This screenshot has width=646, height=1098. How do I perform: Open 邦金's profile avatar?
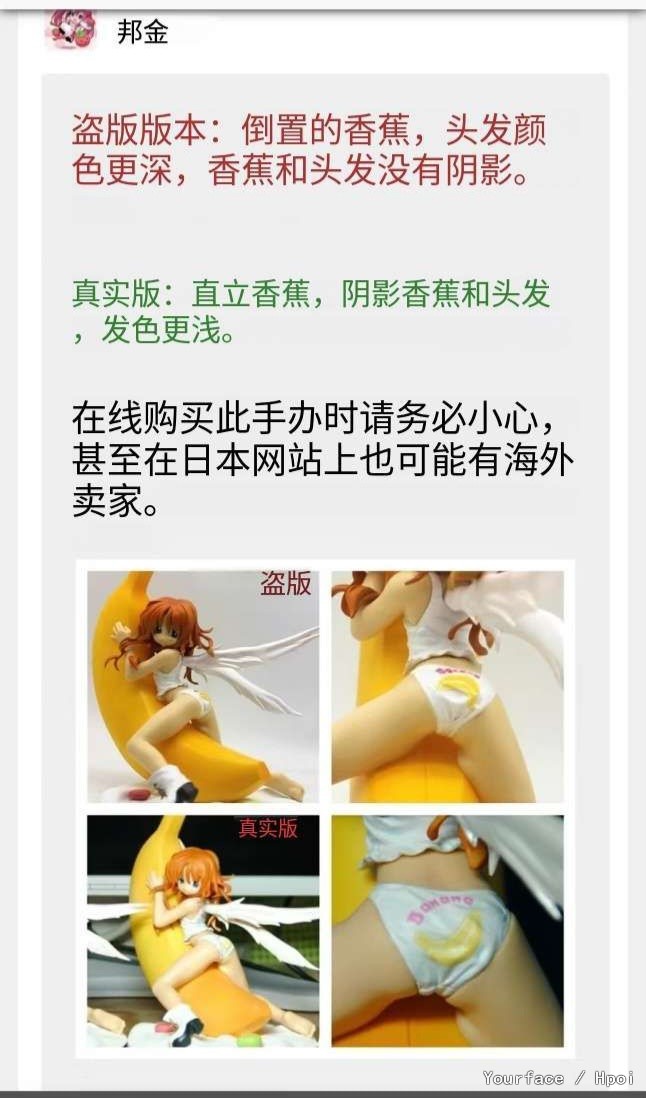click(70, 29)
